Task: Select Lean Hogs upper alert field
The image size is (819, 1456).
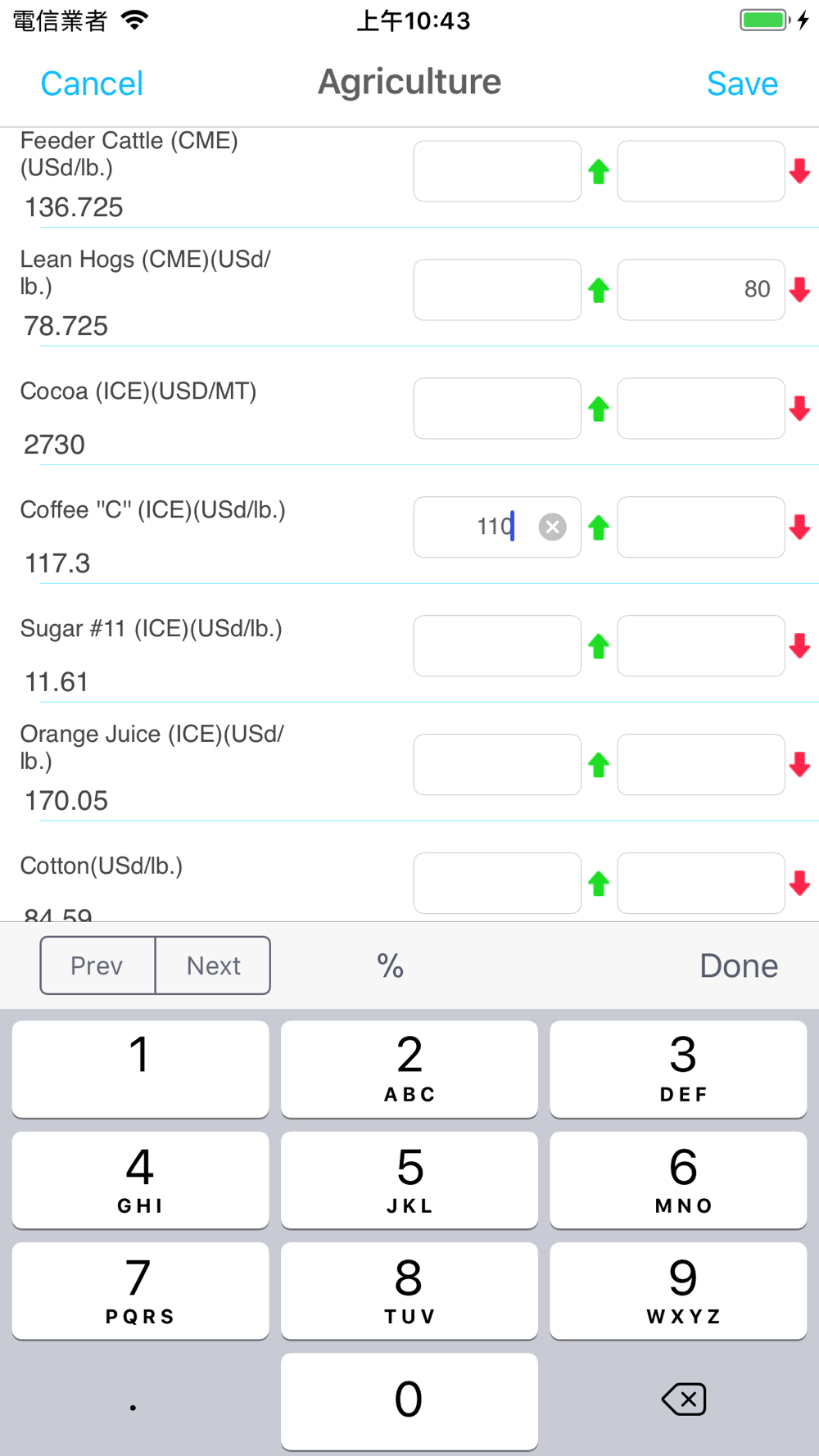Action: pos(497,290)
